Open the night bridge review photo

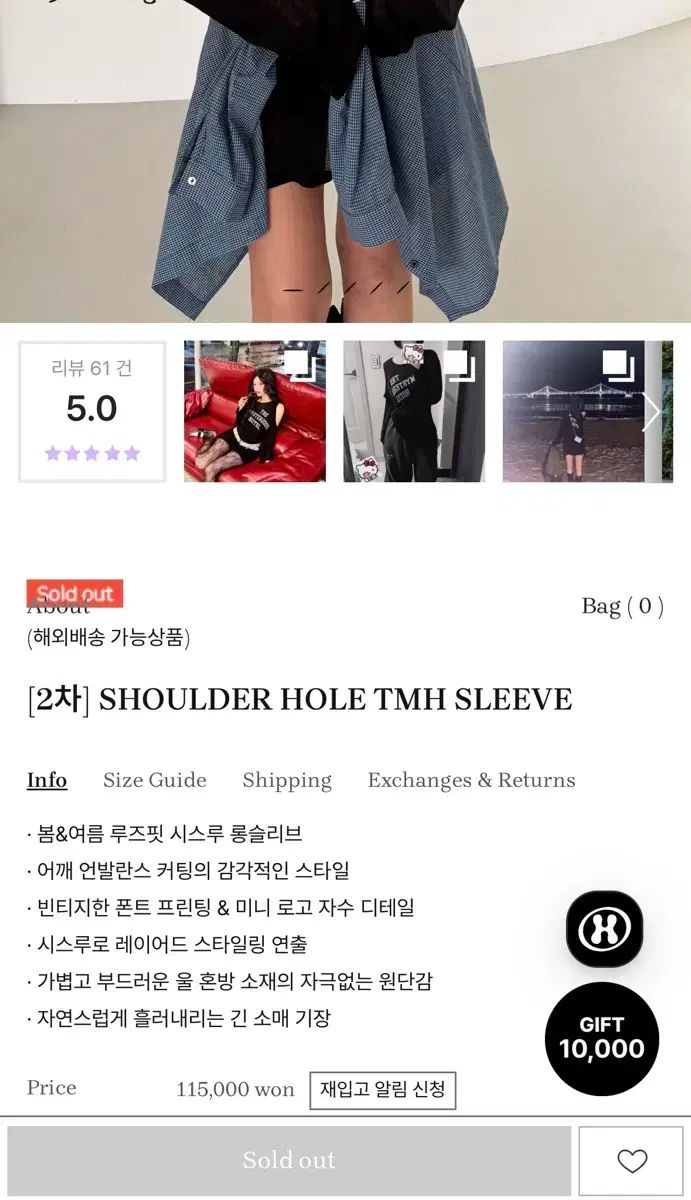click(573, 411)
